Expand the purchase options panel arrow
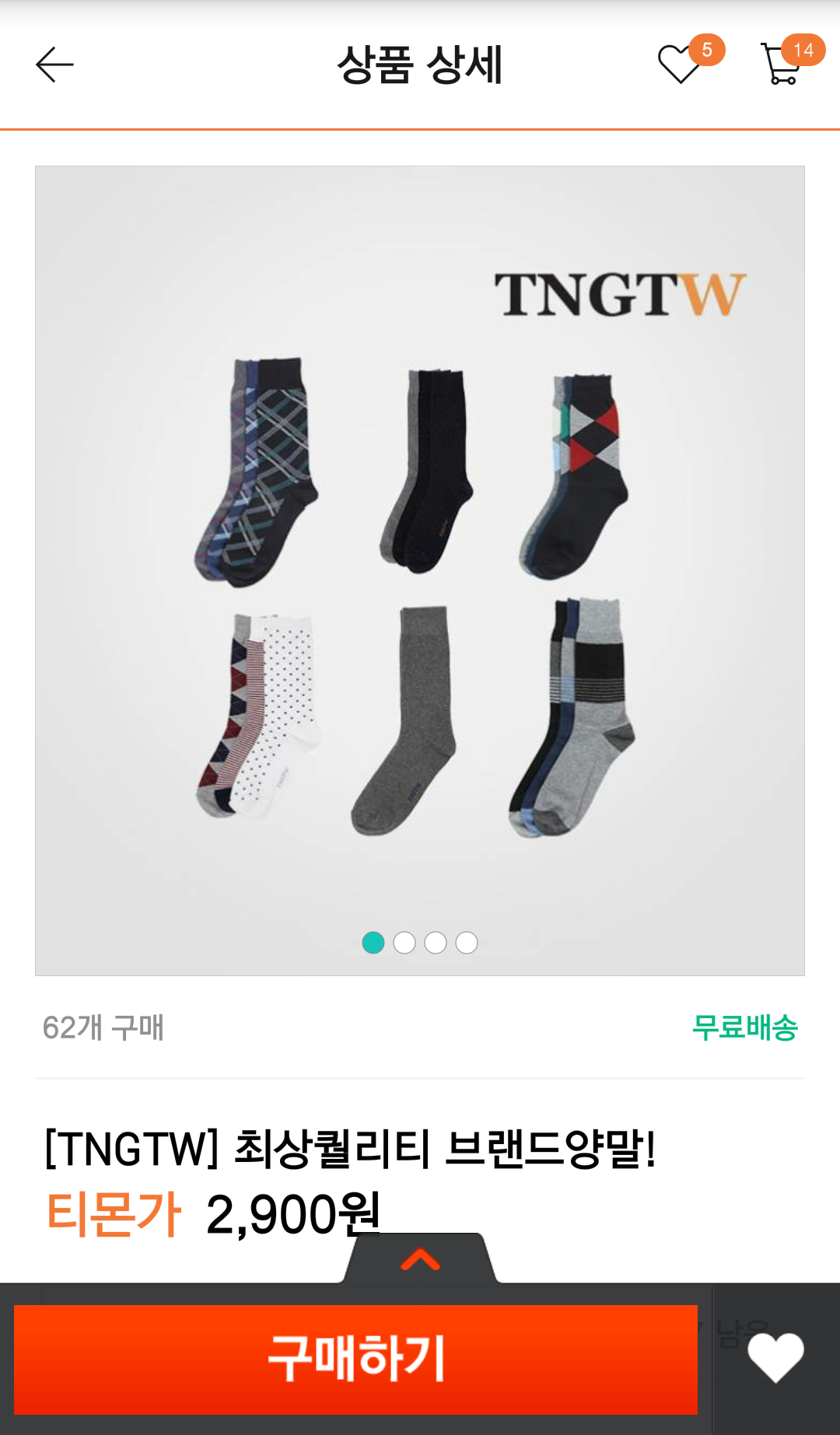 420,1259
